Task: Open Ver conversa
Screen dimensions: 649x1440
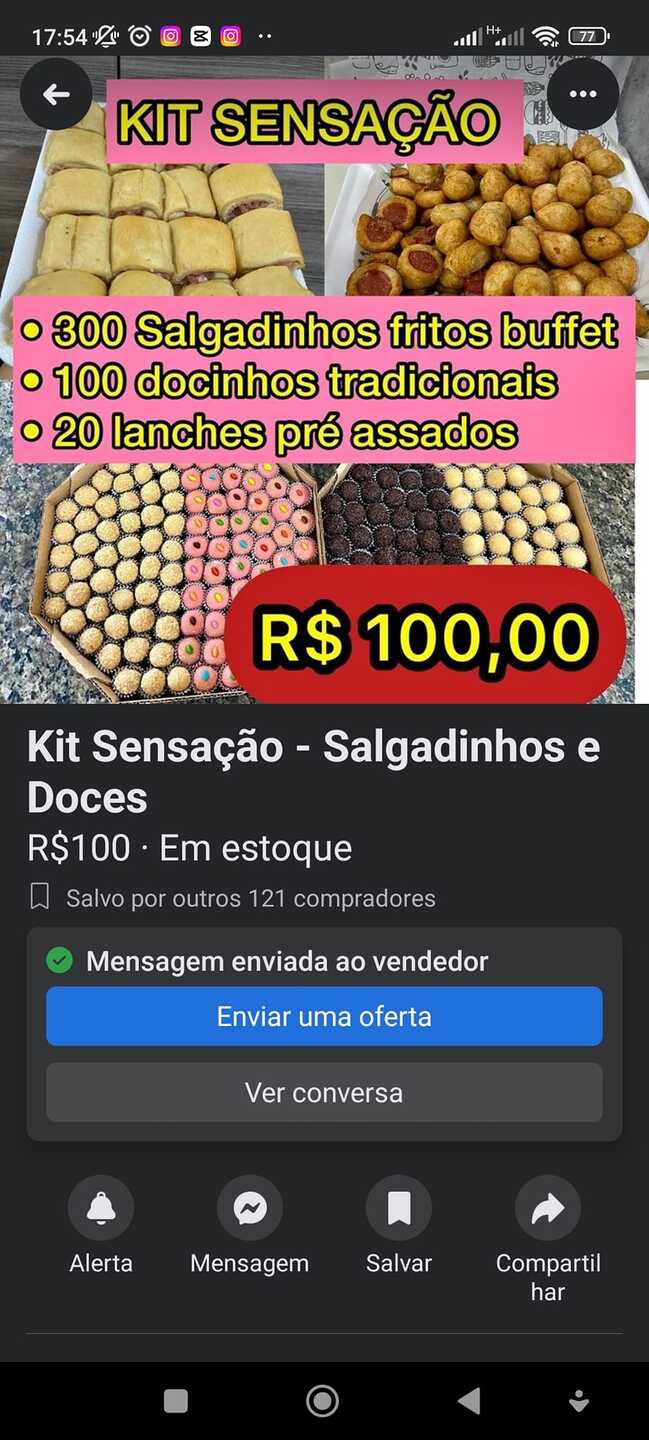Action: (324, 1092)
